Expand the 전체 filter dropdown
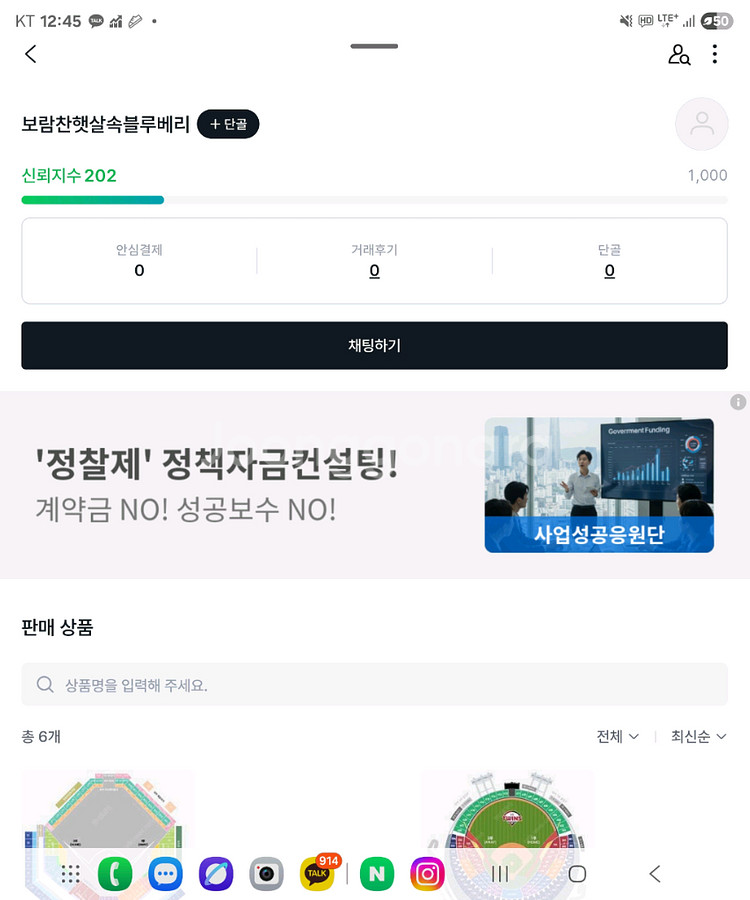Image resolution: width=750 pixels, height=900 pixels. pyautogui.click(x=617, y=737)
